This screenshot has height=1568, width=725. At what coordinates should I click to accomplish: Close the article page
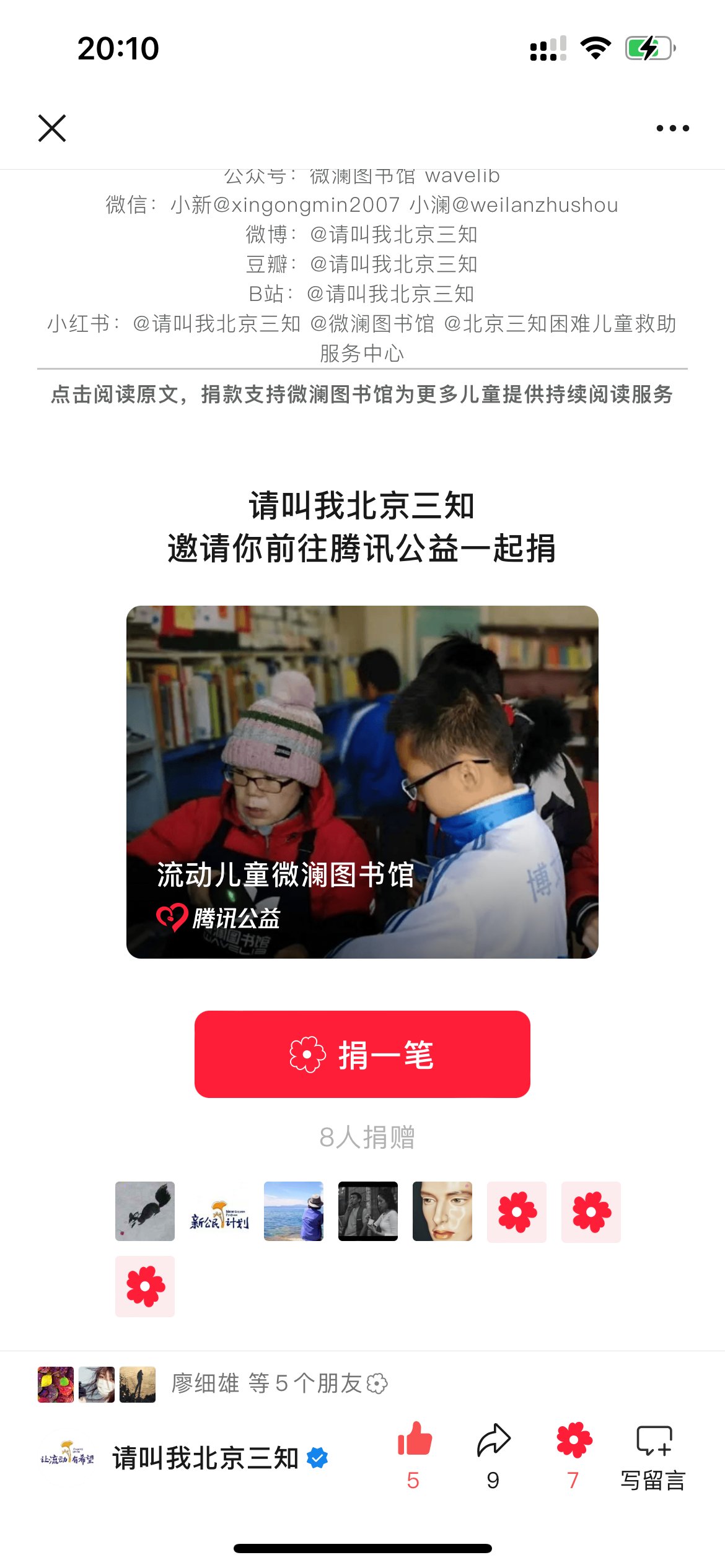52,128
